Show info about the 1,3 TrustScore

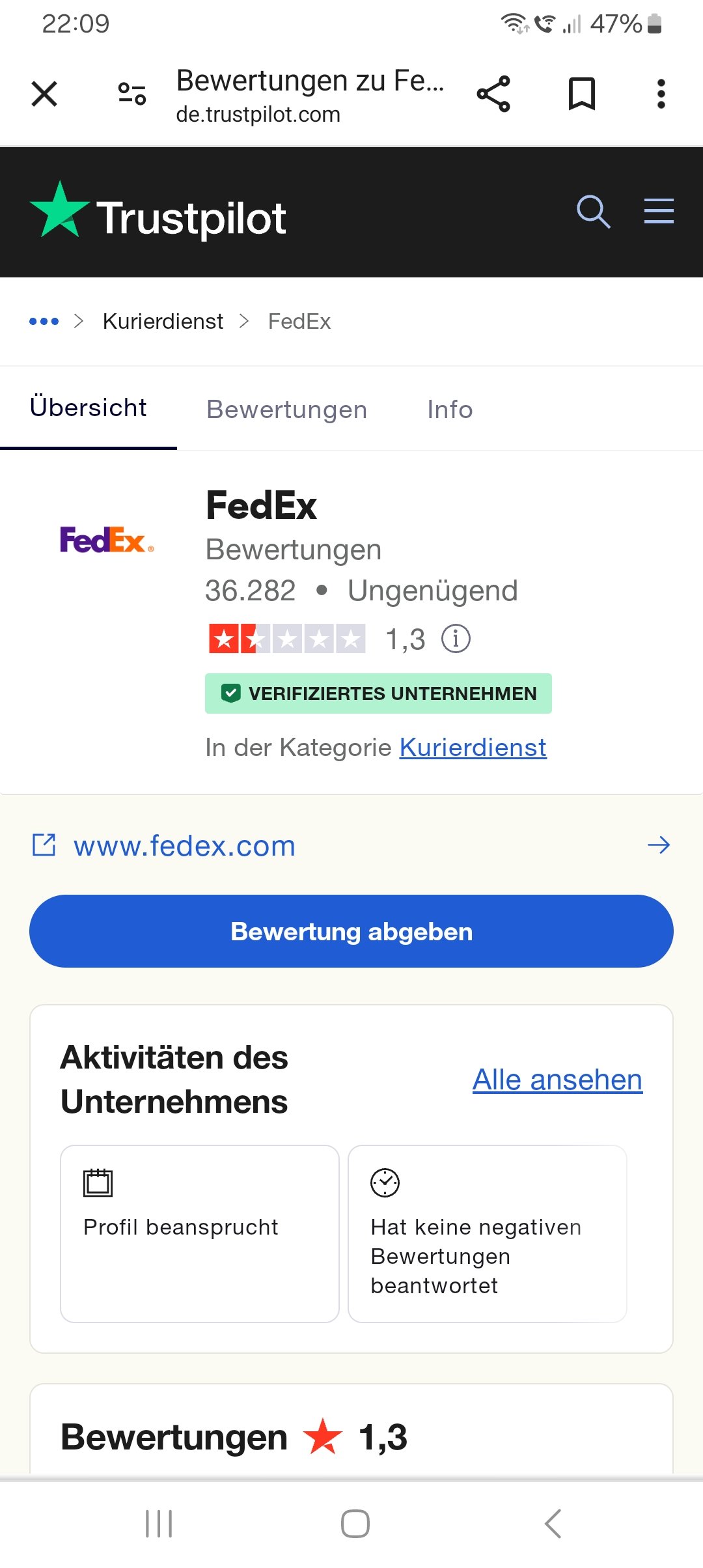(x=456, y=639)
